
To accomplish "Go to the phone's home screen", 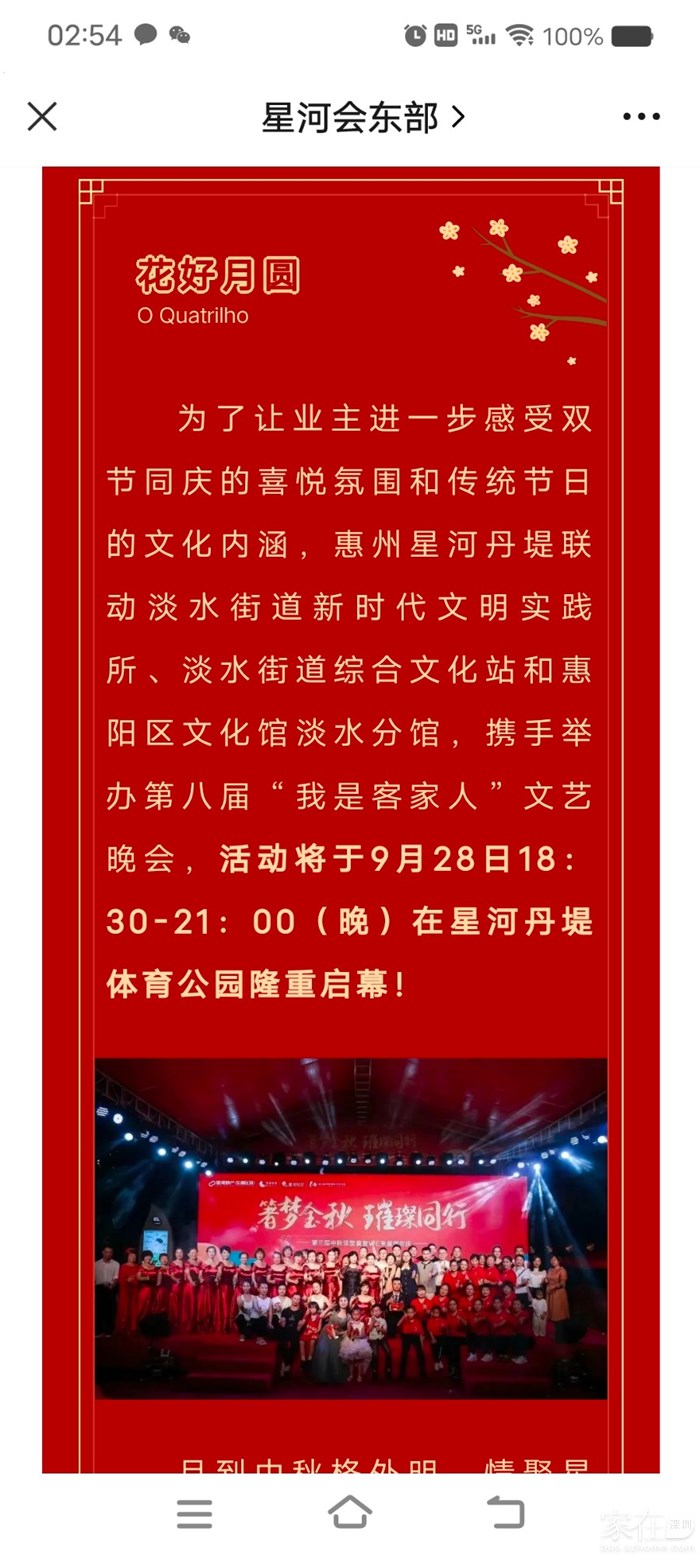I will click(350, 1512).
